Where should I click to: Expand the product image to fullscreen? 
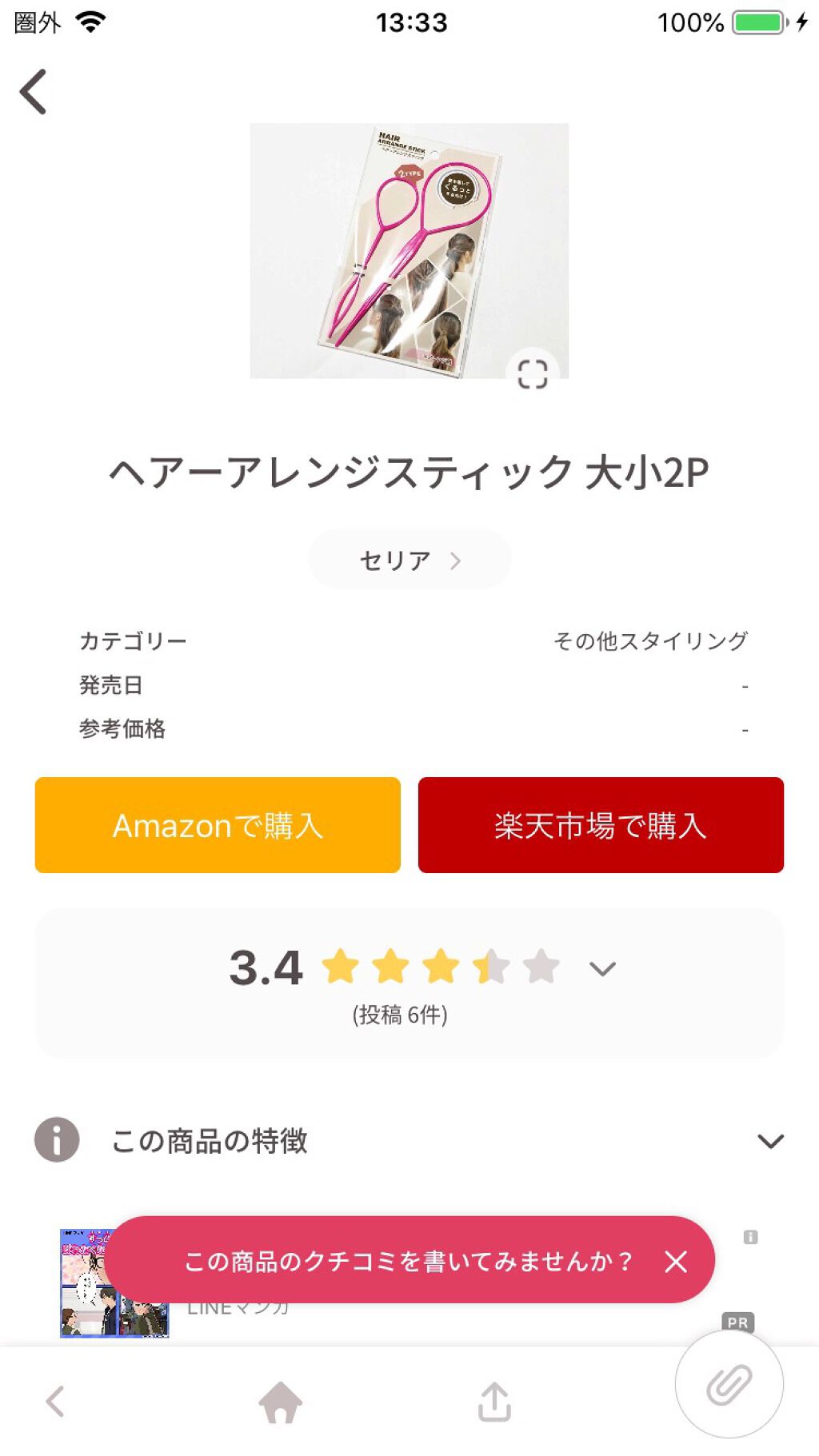click(532, 373)
